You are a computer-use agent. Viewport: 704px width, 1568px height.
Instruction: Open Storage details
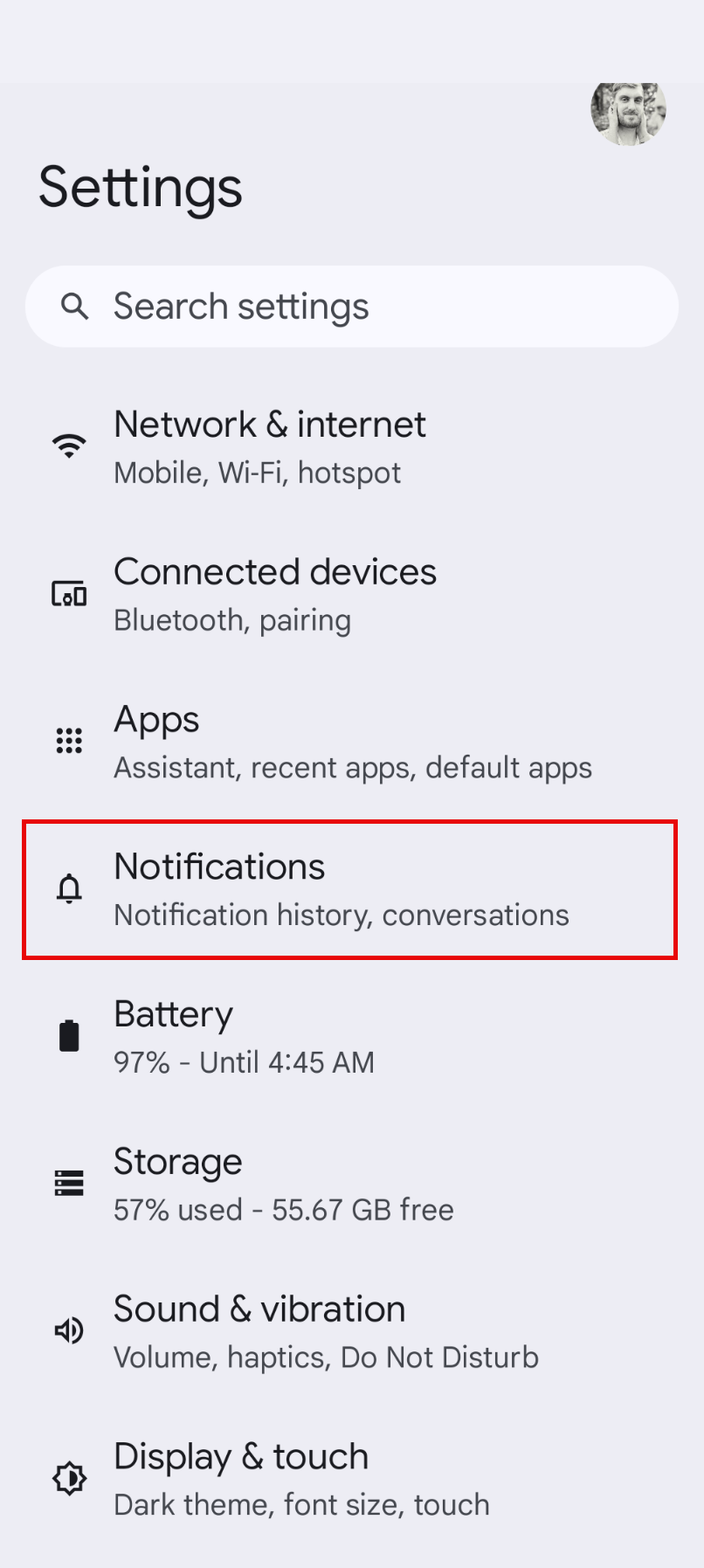coord(351,1185)
